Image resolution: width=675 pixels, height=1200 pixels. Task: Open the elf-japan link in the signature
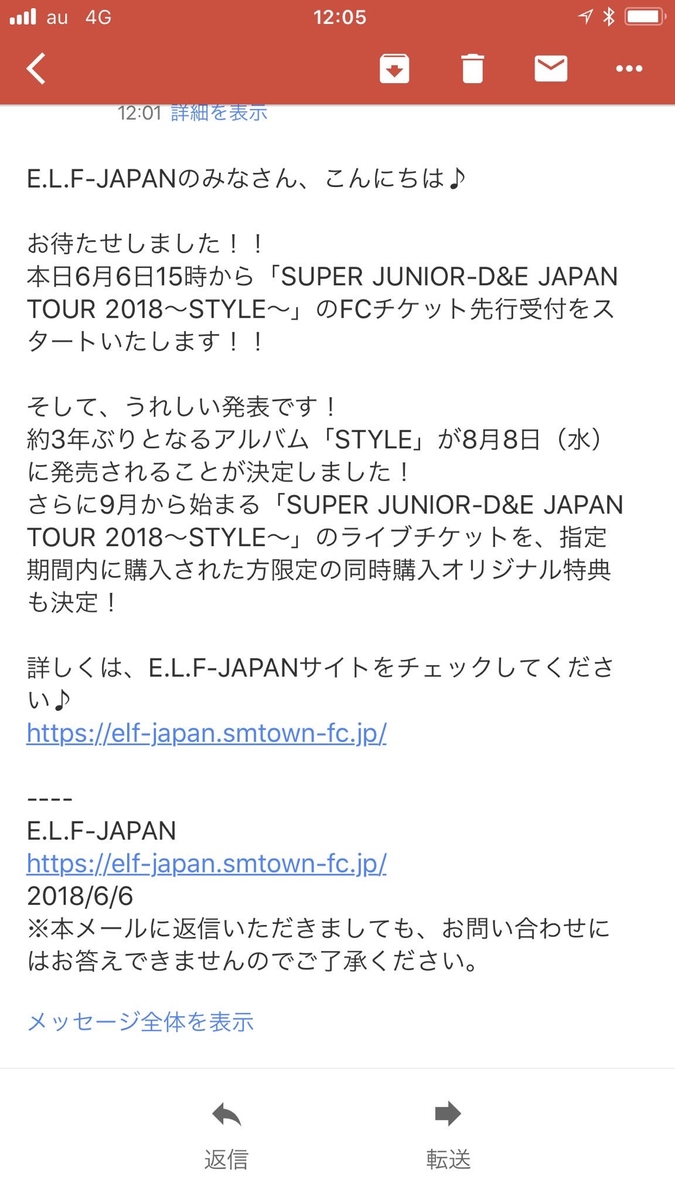coord(206,863)
